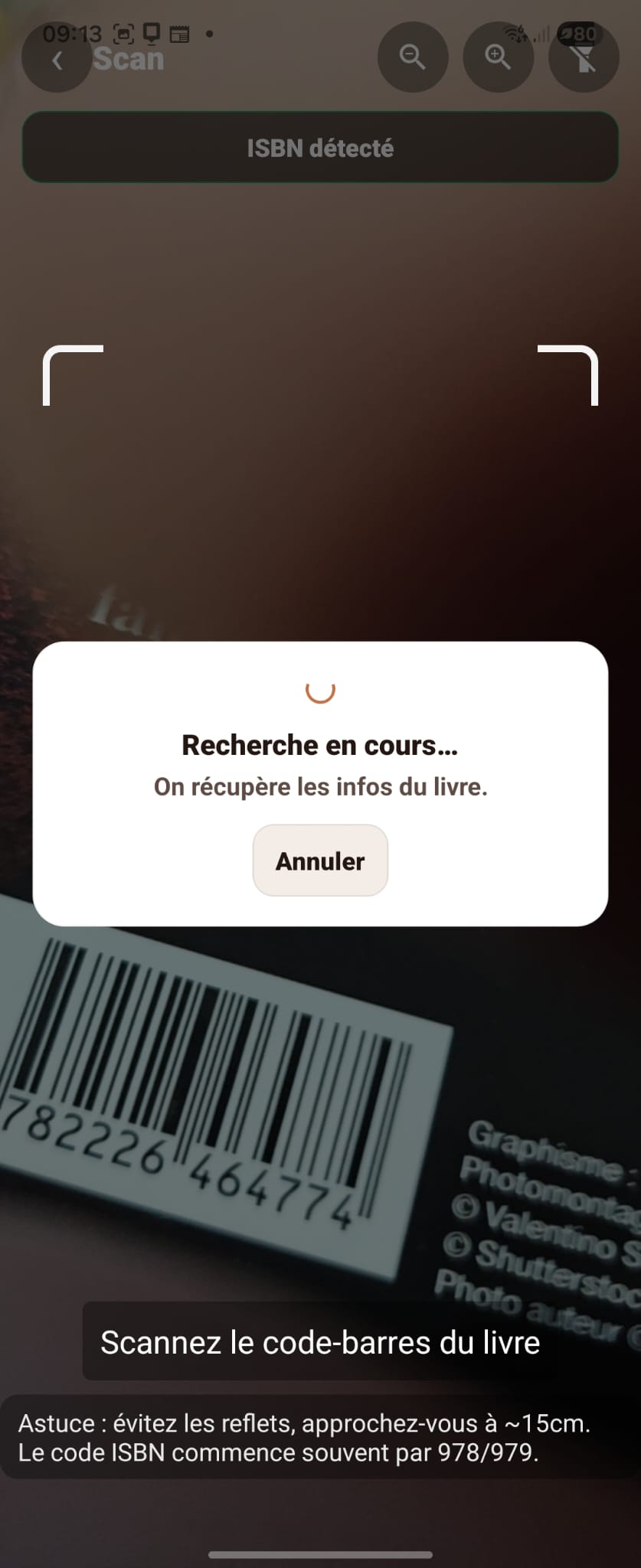
Task: Zoom out using the magnifier minus icon
Action: pos(413,57)
